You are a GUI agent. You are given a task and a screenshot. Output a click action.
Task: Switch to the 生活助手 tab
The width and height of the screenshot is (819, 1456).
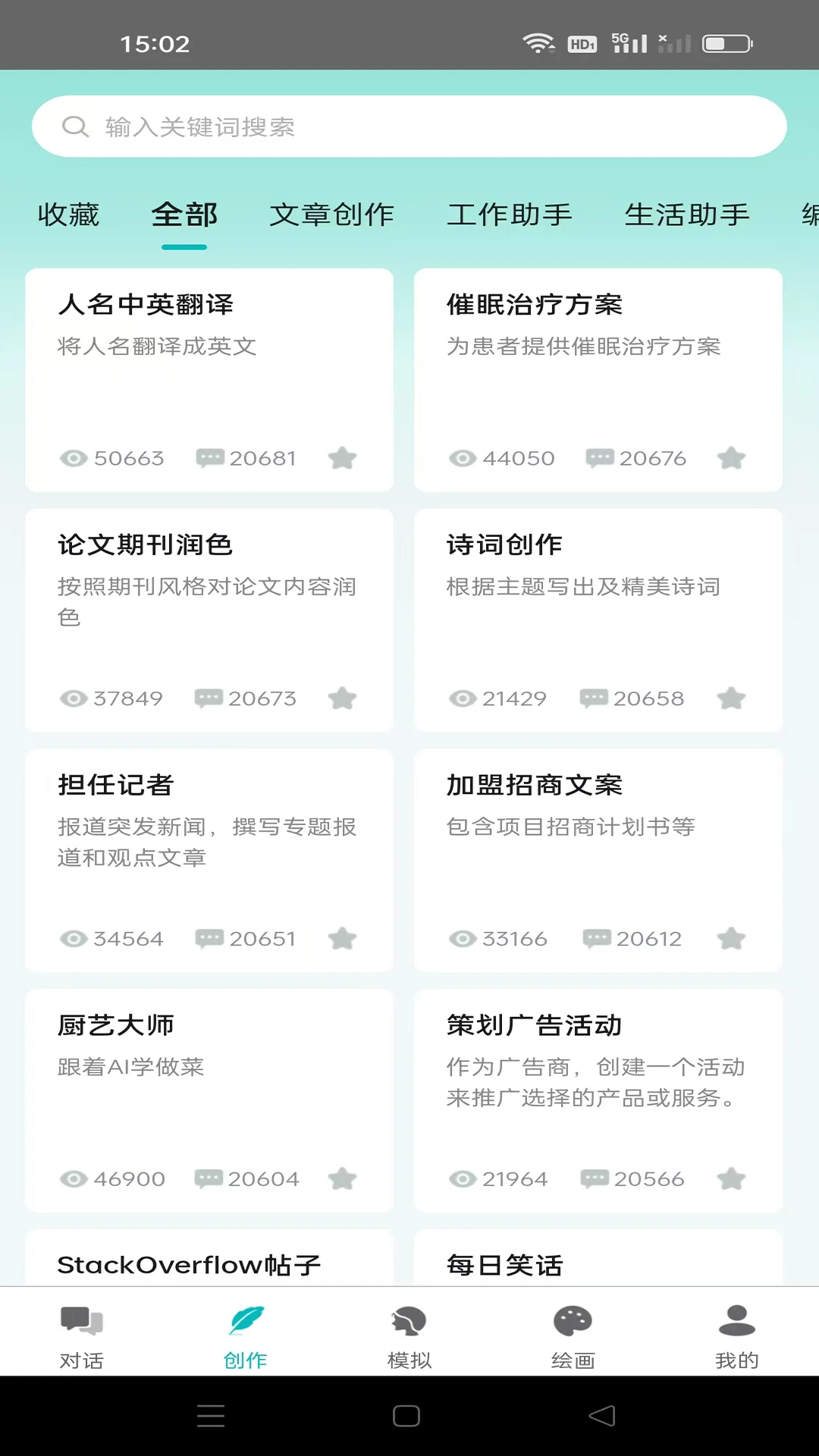687,215
